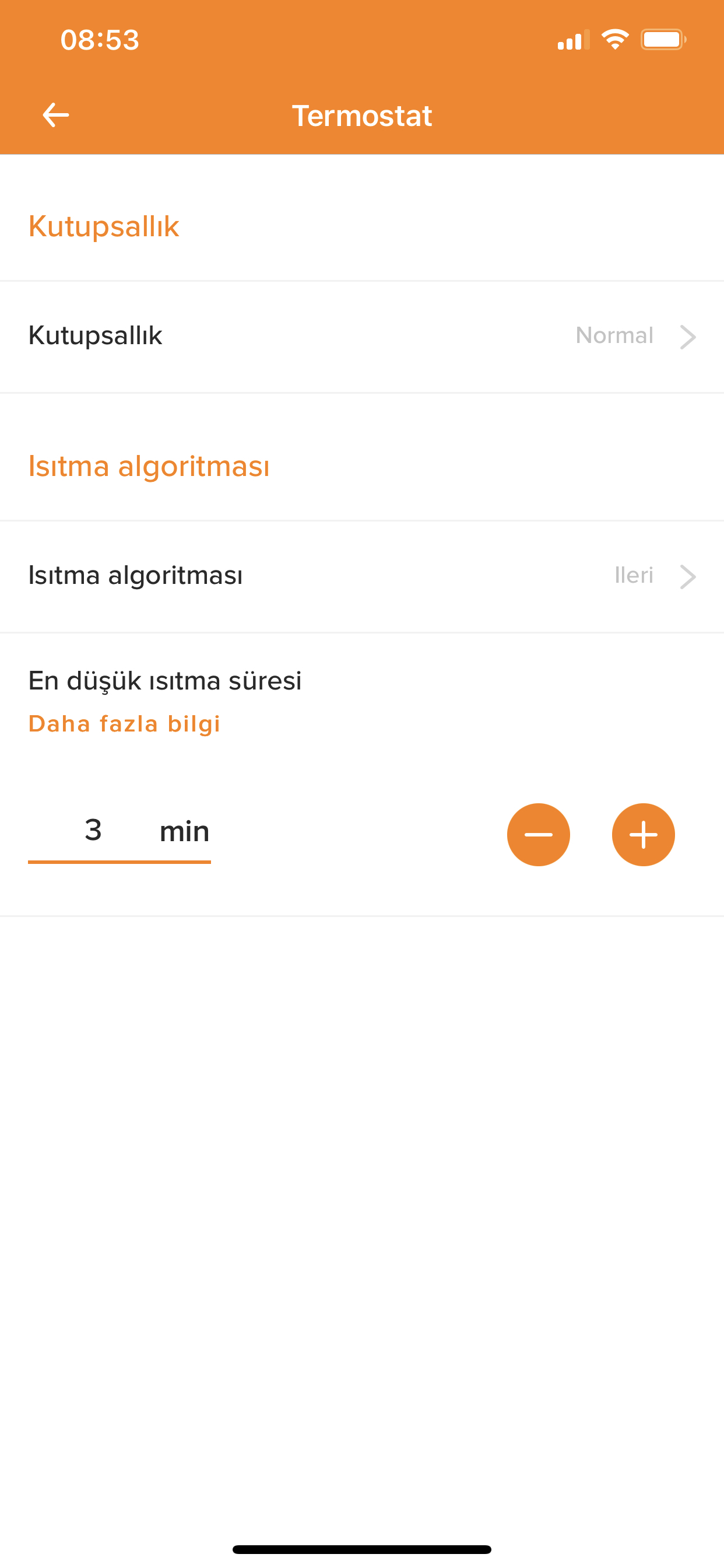The image size is (724, 1568).
Task: Open the Isıtma algoritması setting set to Ileri
Action: click(x=362, y=576)
